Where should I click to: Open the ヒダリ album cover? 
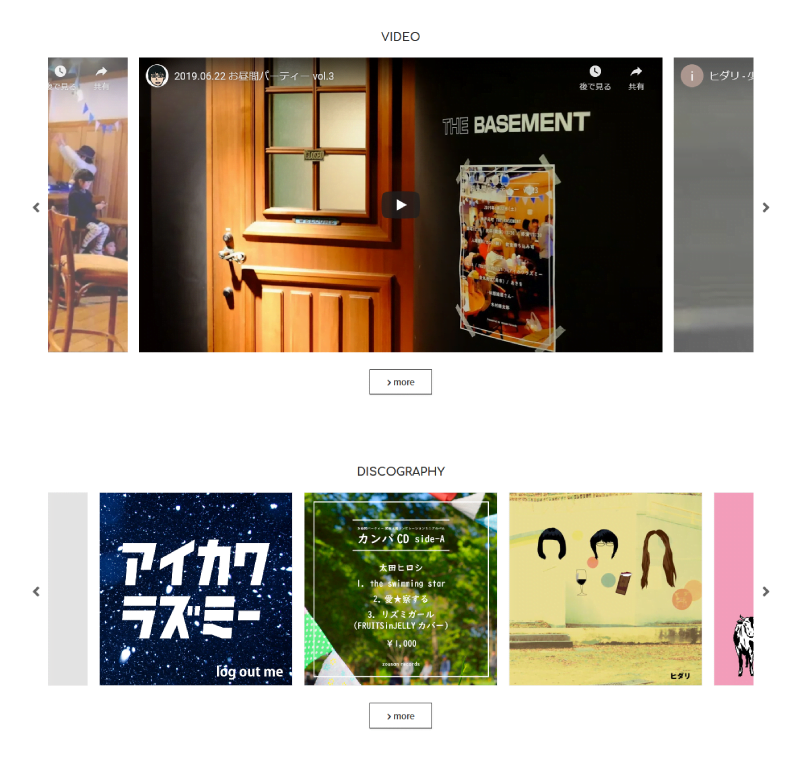605,589
